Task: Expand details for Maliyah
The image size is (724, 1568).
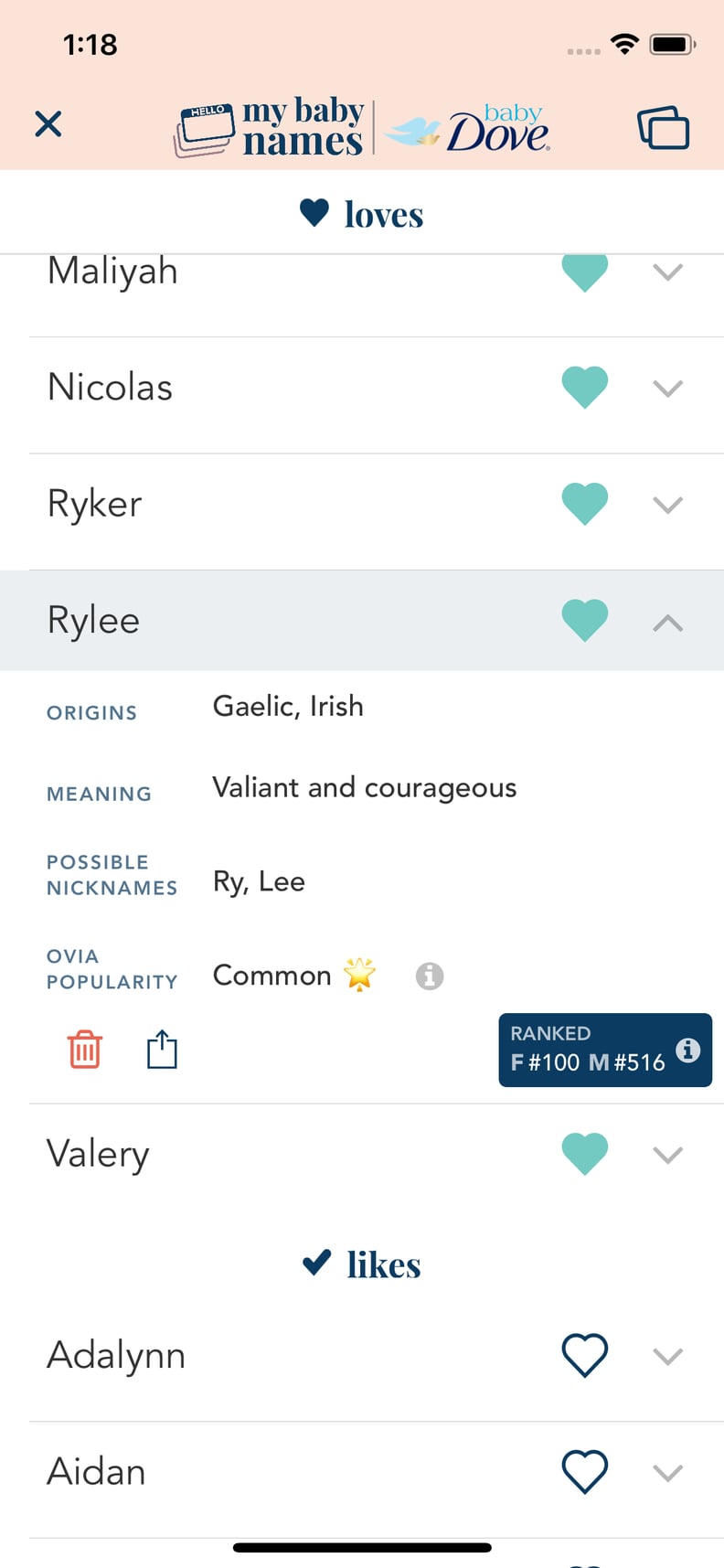Action: (668, 272)
